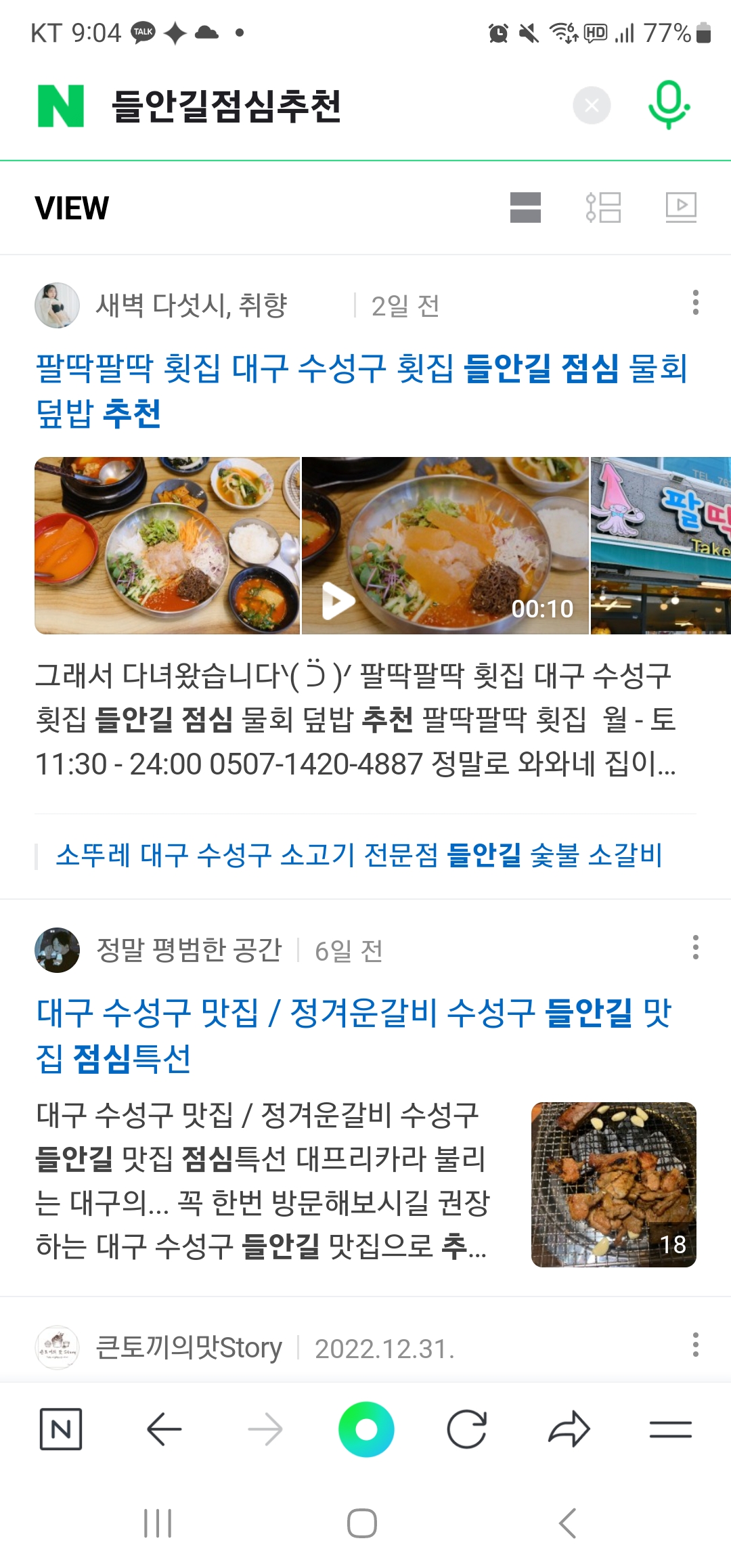Open related post 소뚜레 대구 수성구 소고기 전문점

pos(359,855)
